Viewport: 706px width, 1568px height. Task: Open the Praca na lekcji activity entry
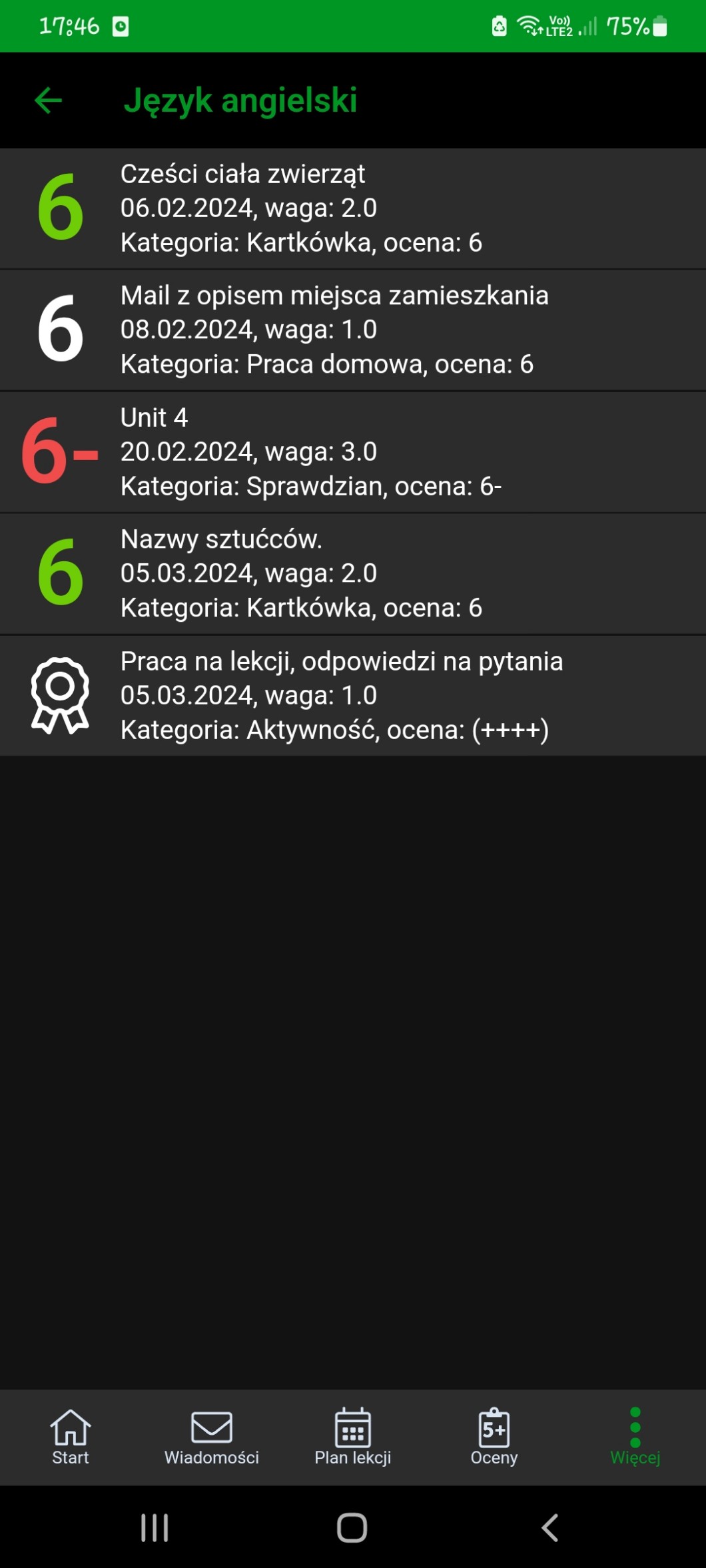point(353,695)
